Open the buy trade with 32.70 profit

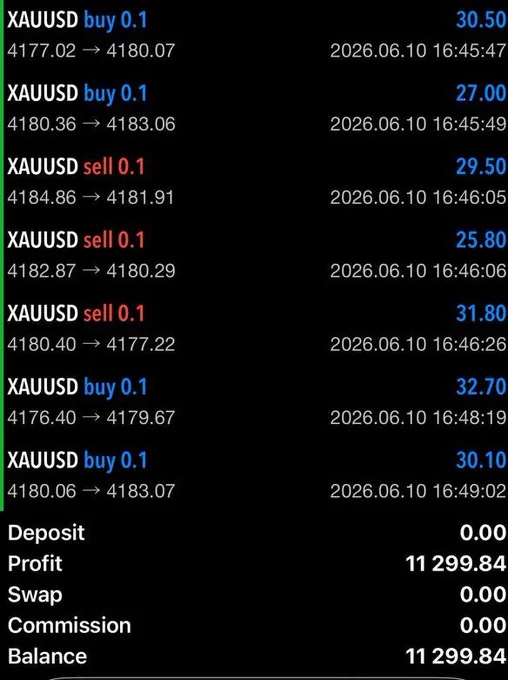[256, 402]
